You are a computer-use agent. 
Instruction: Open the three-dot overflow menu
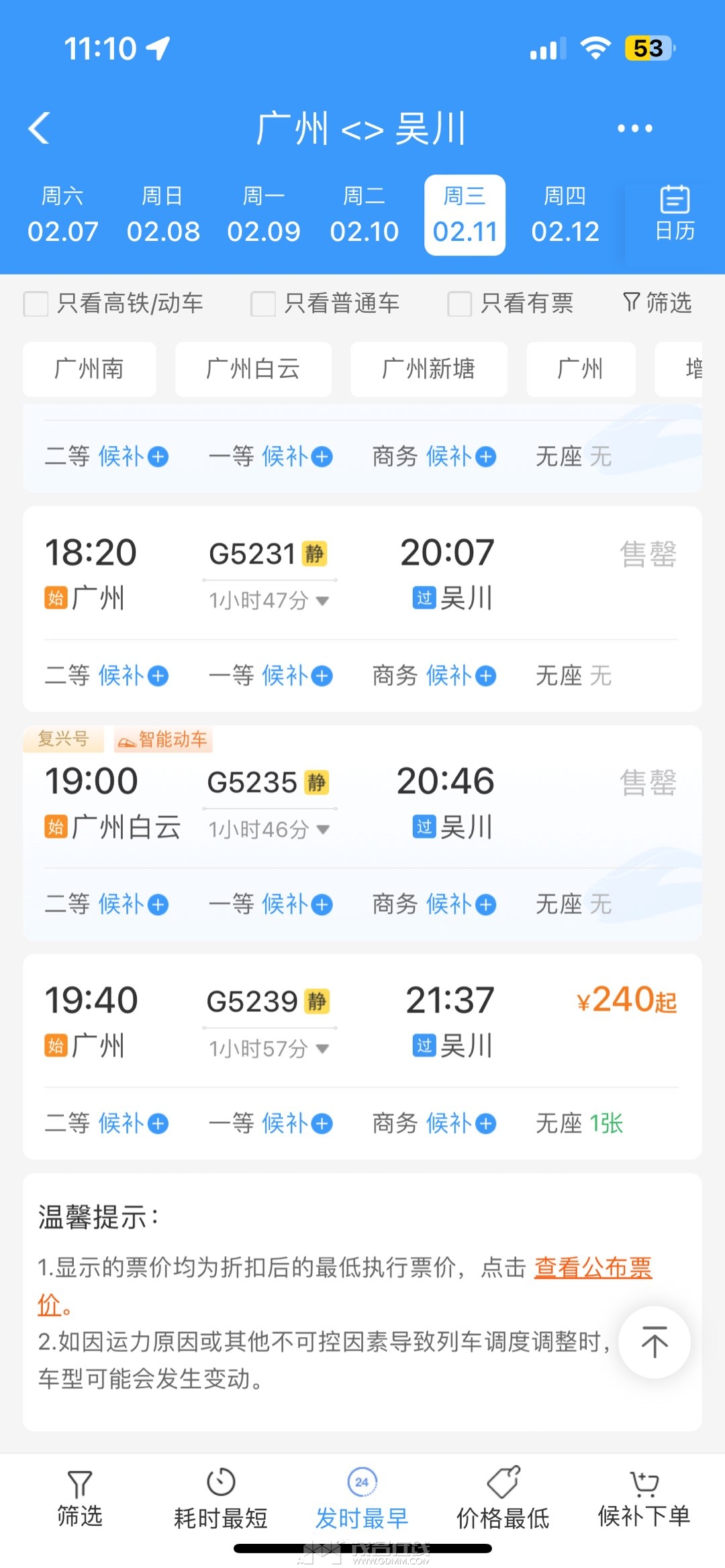click(634, 128)
